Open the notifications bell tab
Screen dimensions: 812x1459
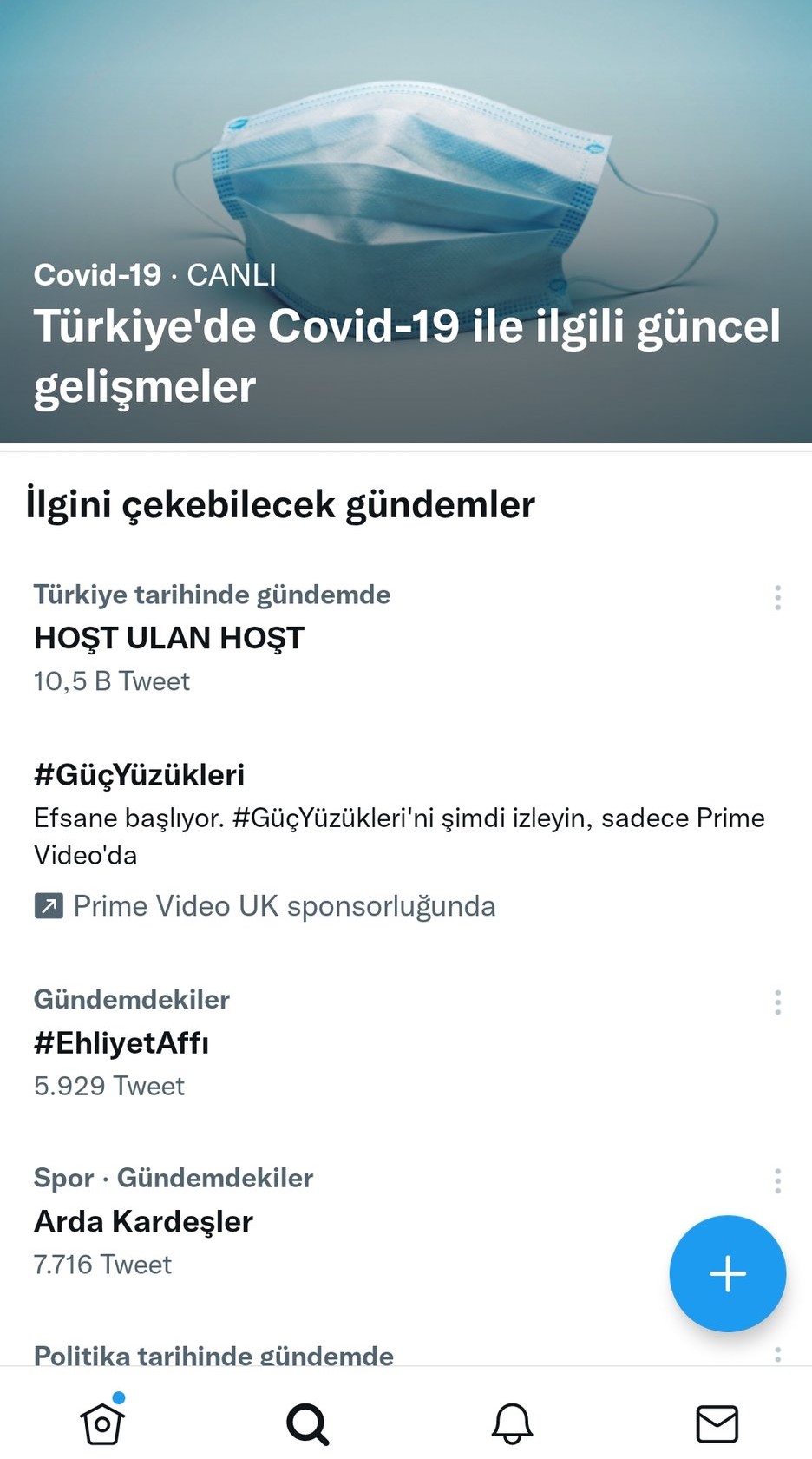pos(512,1423)
